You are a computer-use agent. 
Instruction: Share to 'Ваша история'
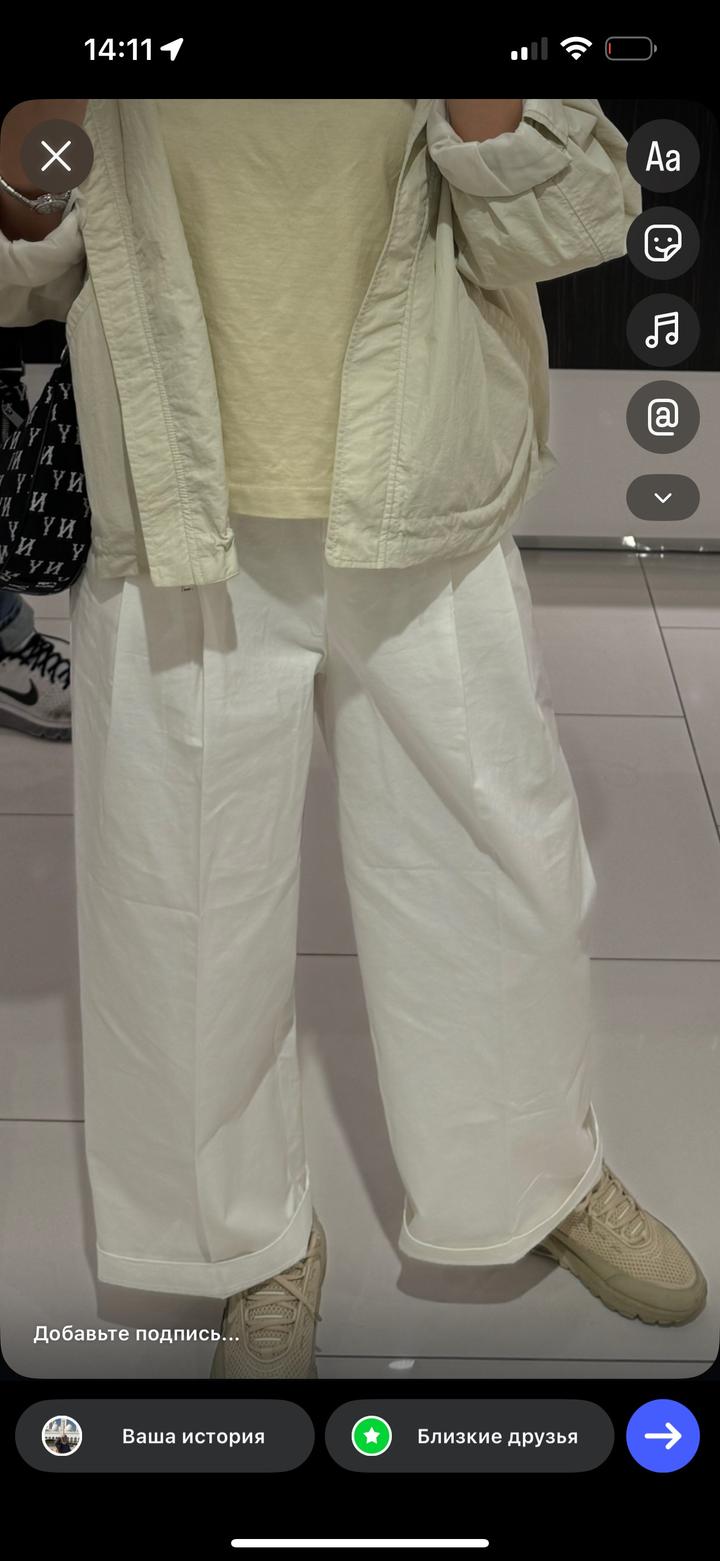pyautogui.click(x=165, y=1436)
